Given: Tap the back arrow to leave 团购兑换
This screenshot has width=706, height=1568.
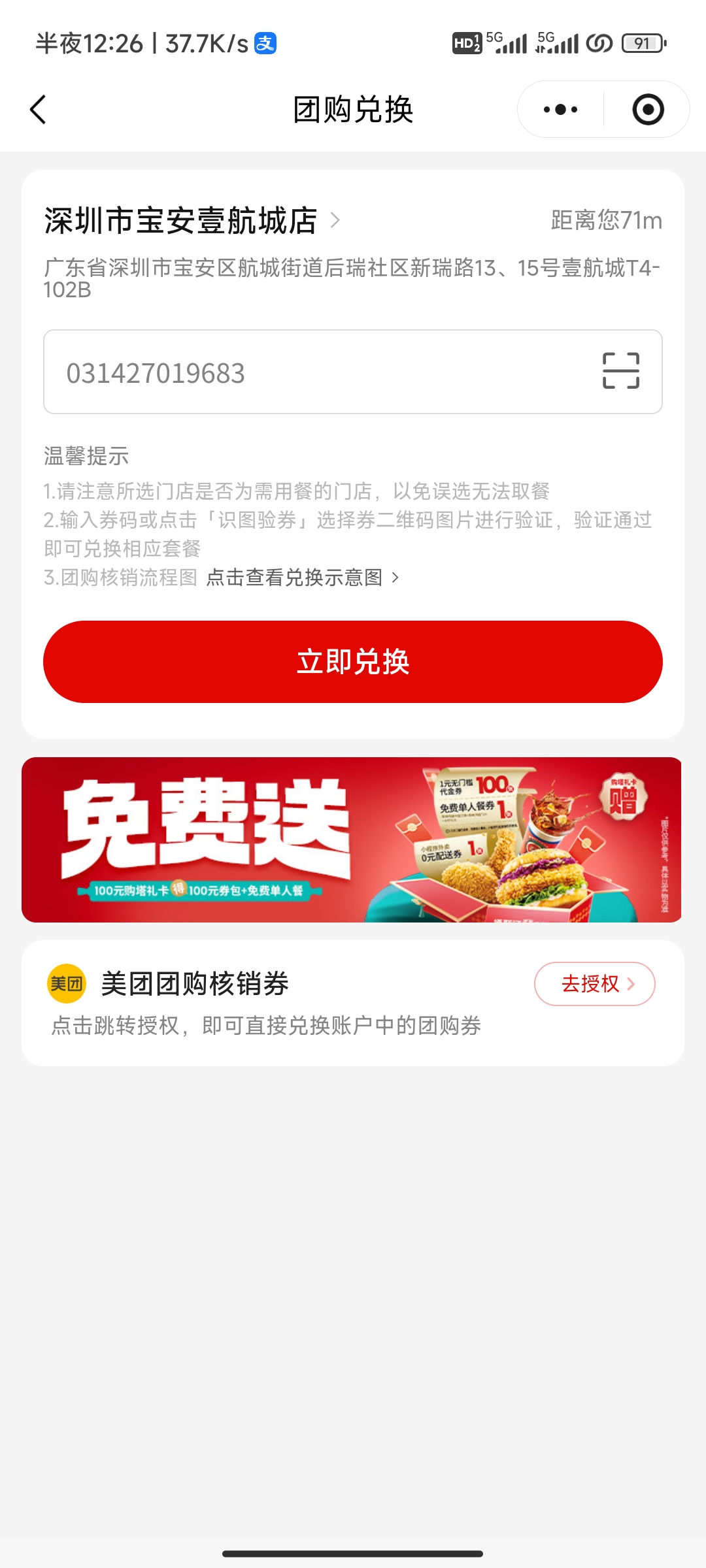Looking at the screenshot, I should (37, 109).
